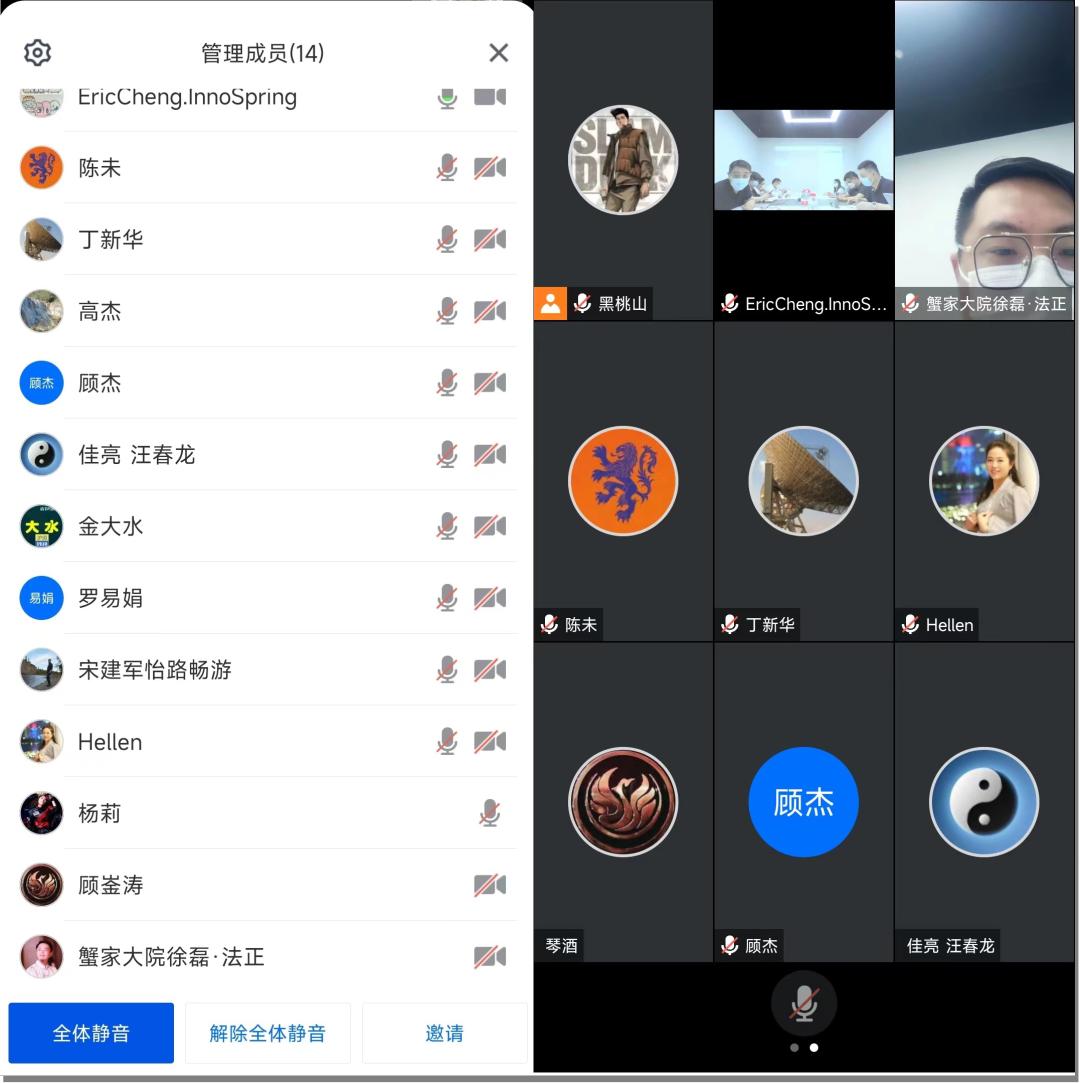
Task: Tap 解除全体静音 to unmute everyone
Action: [x=267, y=1033]
